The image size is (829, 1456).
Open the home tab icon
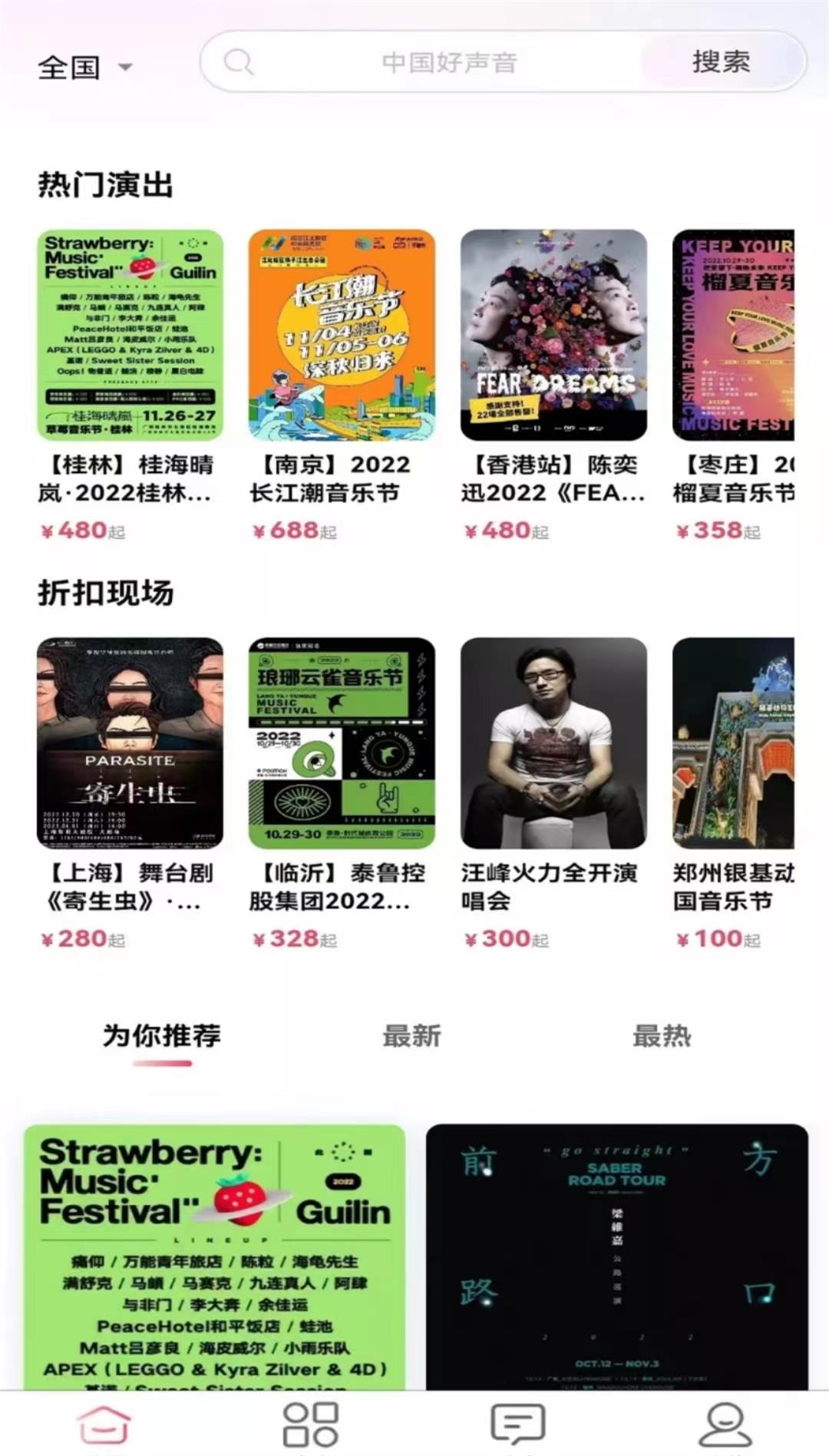coord(105,1421)
